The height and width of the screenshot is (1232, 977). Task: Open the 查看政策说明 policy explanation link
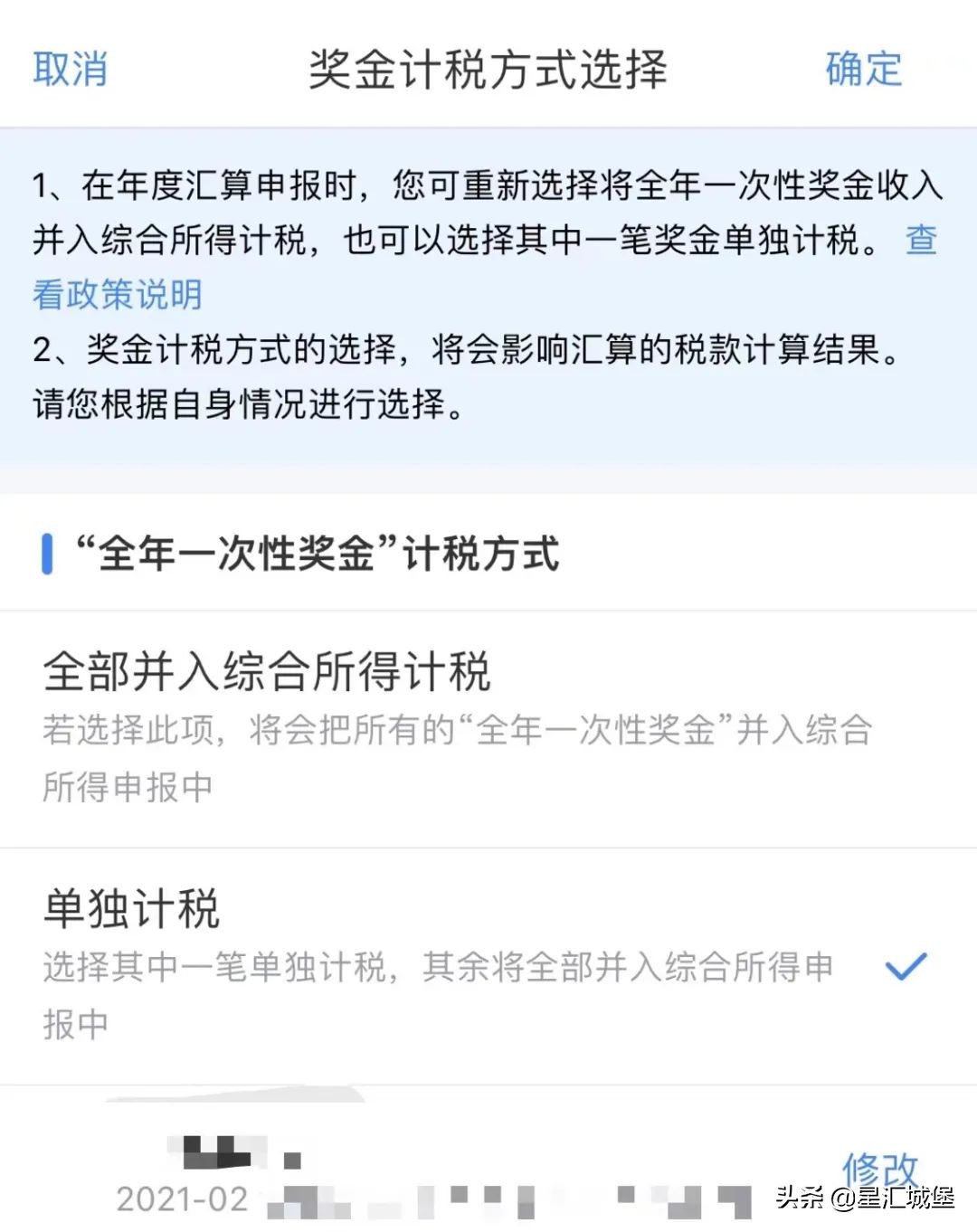[118, 294]
